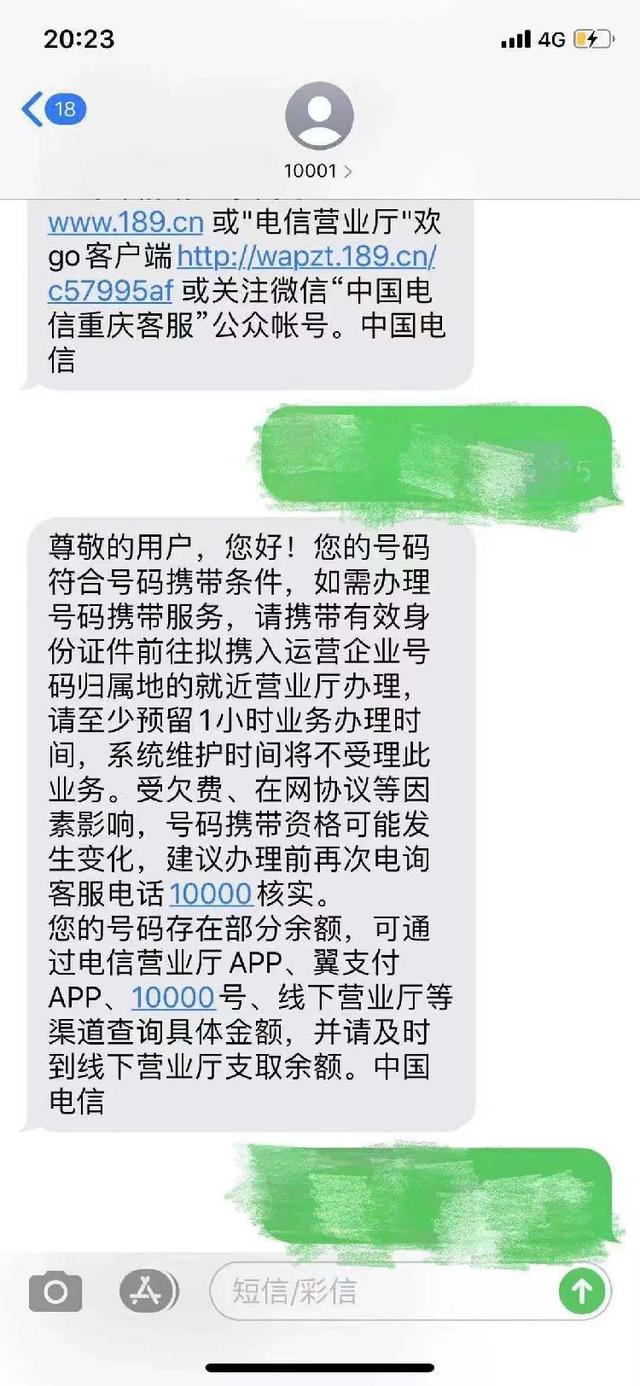The height and width of the screenshot is (1386, 640).
Task: Send the message with the green arrow
Action: 581,1291
